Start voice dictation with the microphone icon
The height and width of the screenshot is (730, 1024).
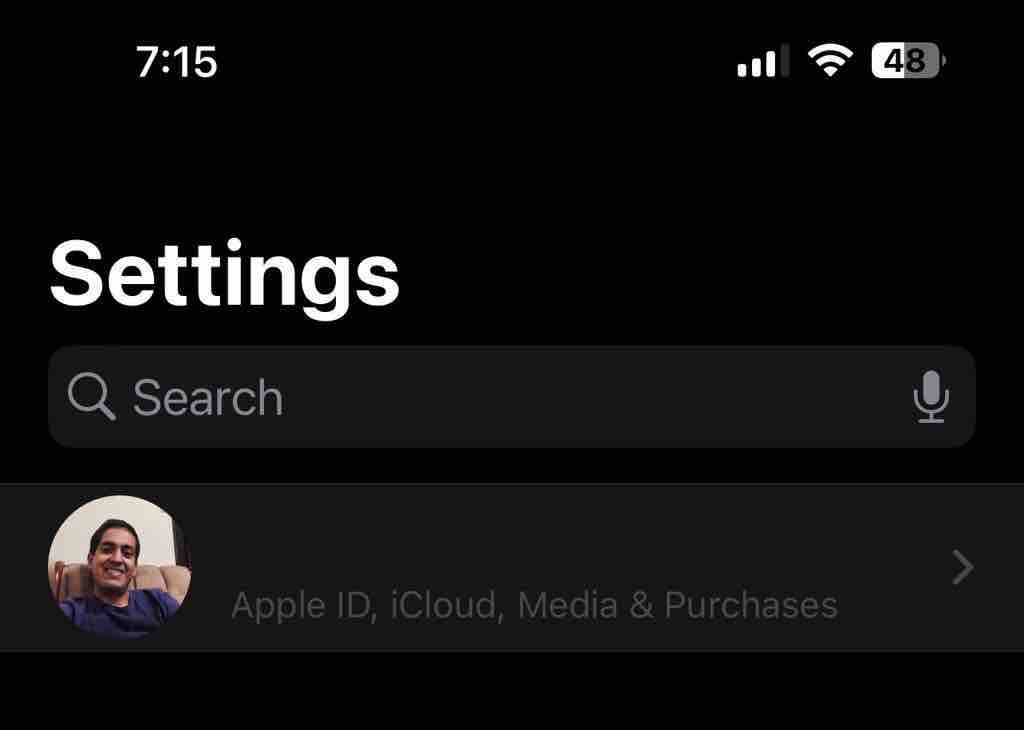point(930,397)
